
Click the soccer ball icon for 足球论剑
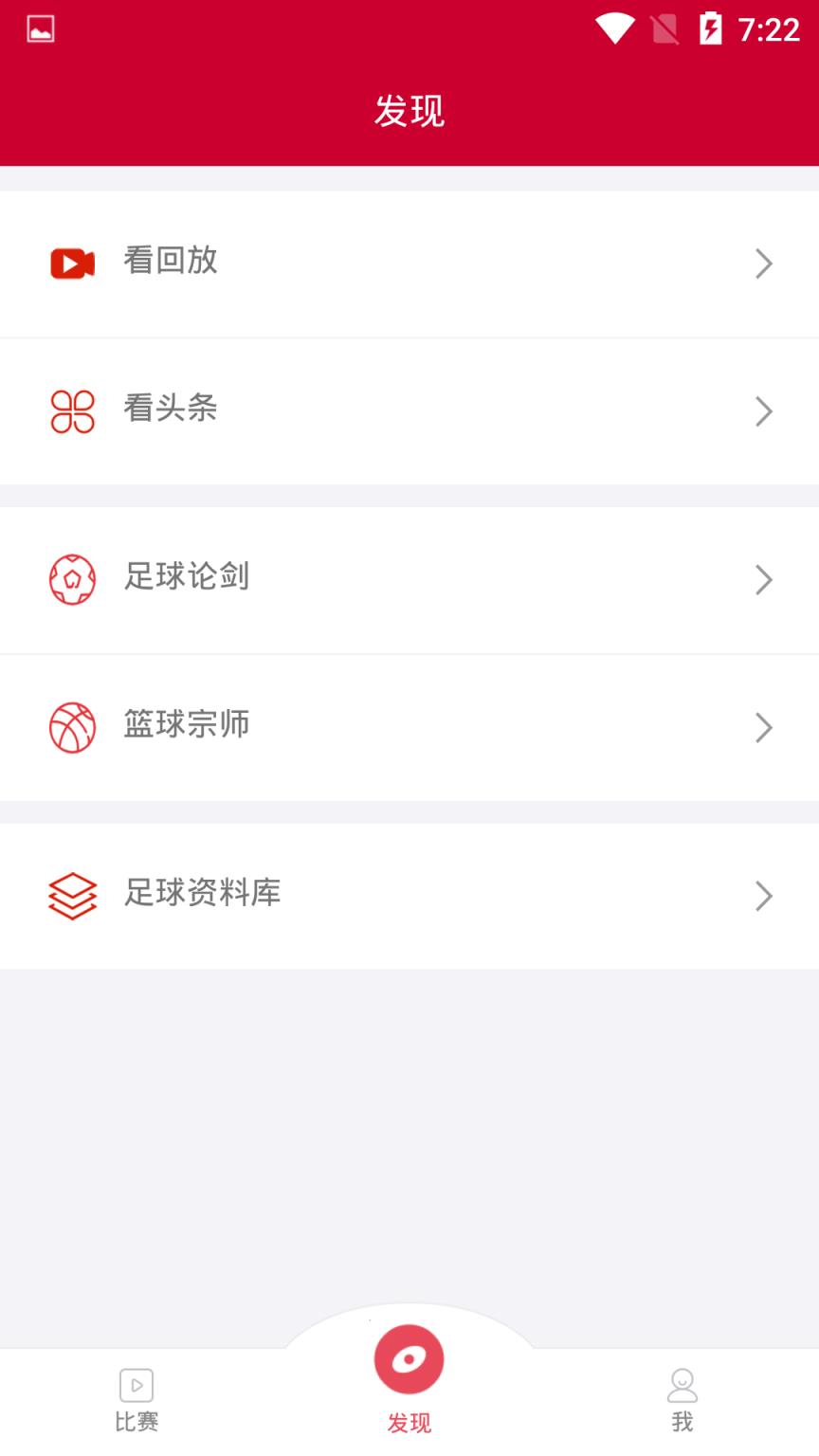(x=71, y=579)
